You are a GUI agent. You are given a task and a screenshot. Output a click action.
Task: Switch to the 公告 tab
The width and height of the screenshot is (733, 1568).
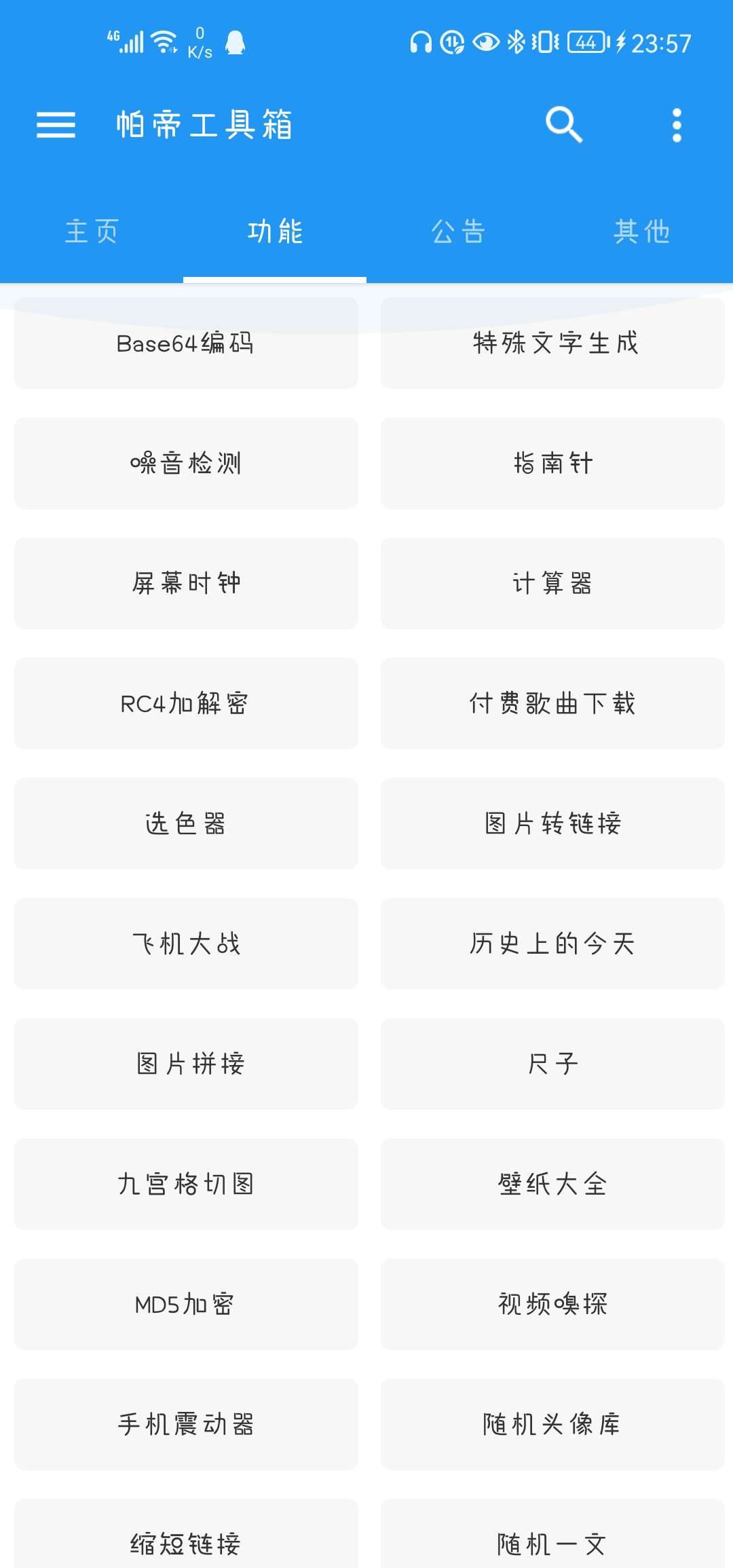pos(458,231)
